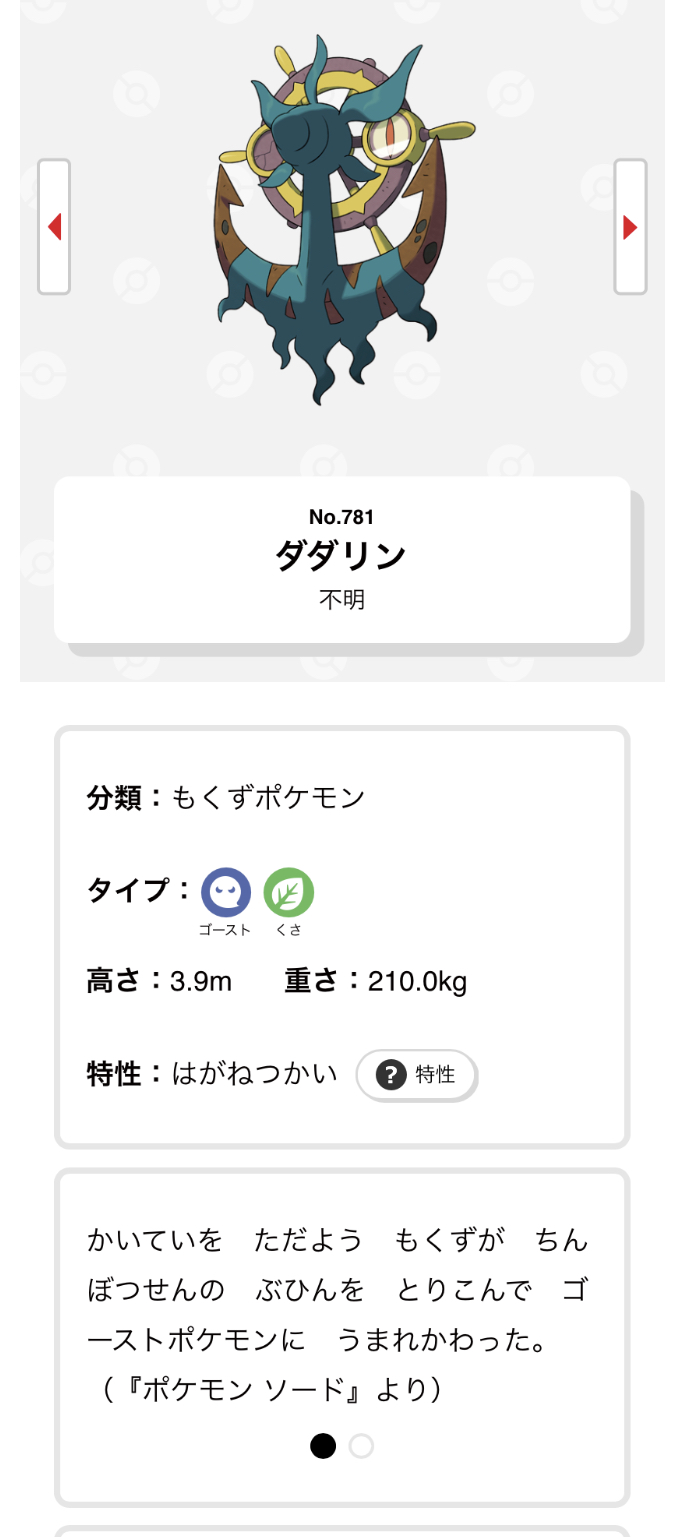Go to the next Pokémon with right arrow
This screenshot has width=683, height=1537.
[630, 227]
